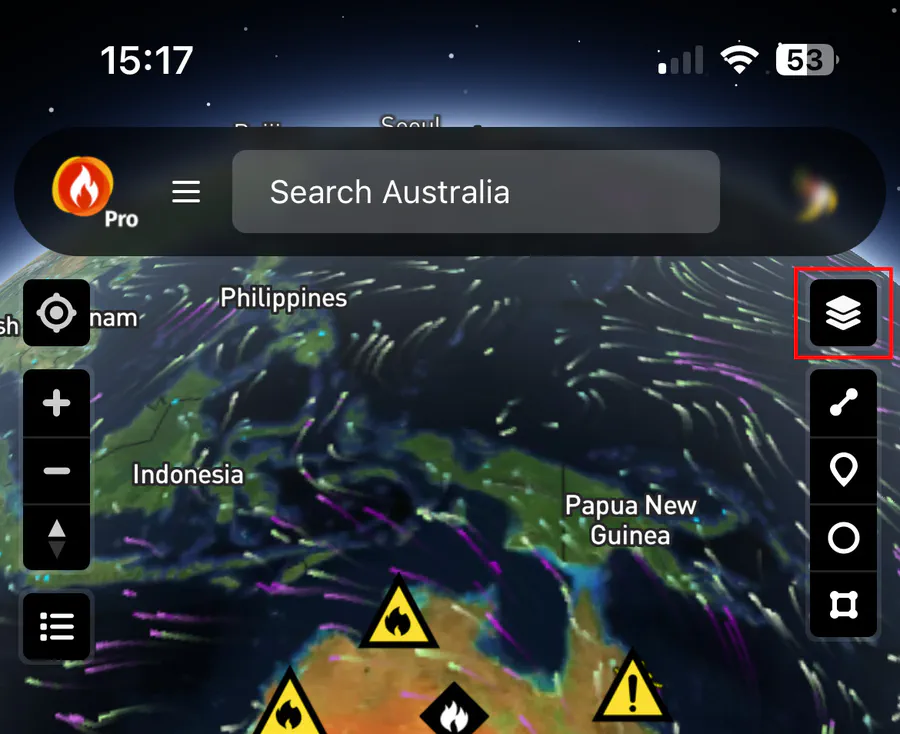Select the place pin tool
The height and width of the screenshot is (734, 900).
click(x=843, y=470)
